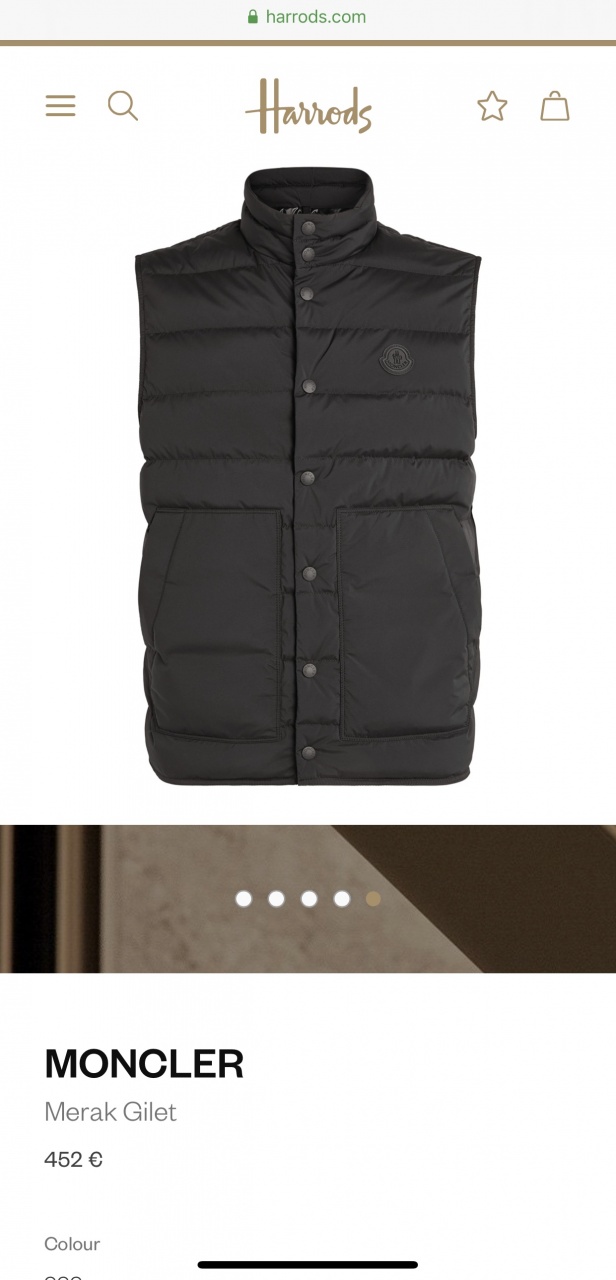The image size is (616, 1280).
Task: Select the second image dot
Action: tap(276, 899)
